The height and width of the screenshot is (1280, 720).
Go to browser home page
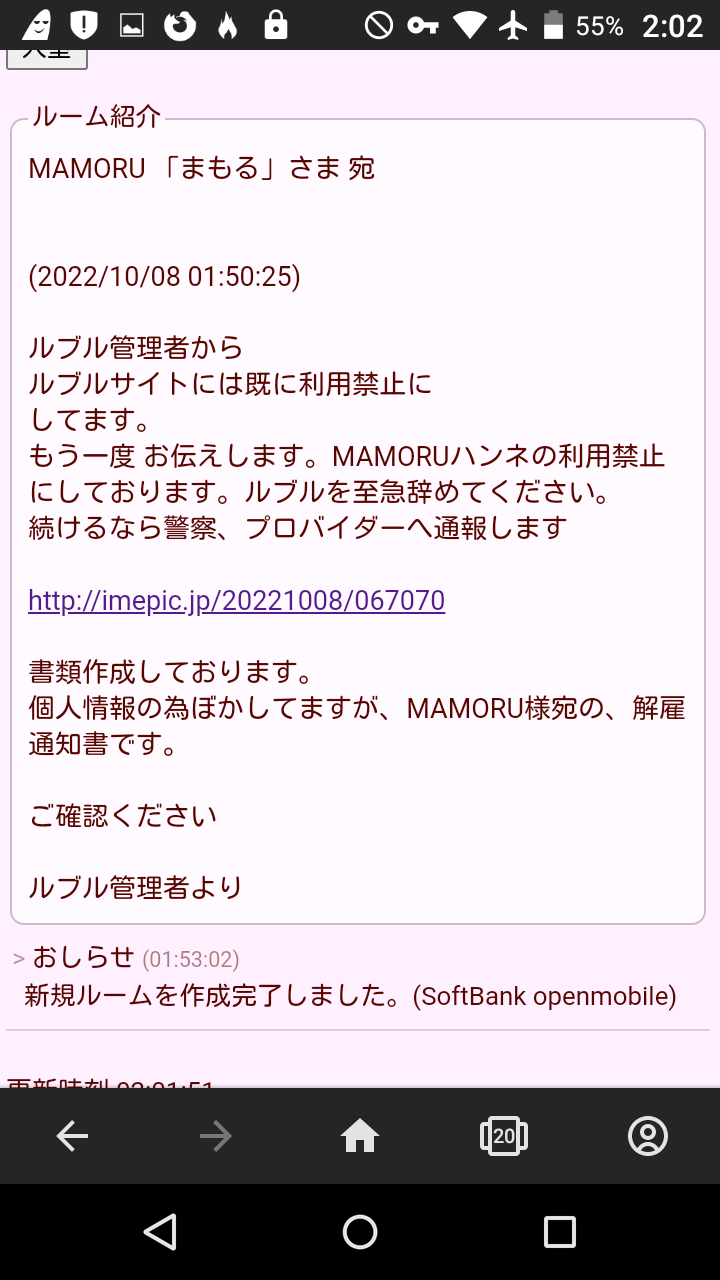click(360, 1136)
